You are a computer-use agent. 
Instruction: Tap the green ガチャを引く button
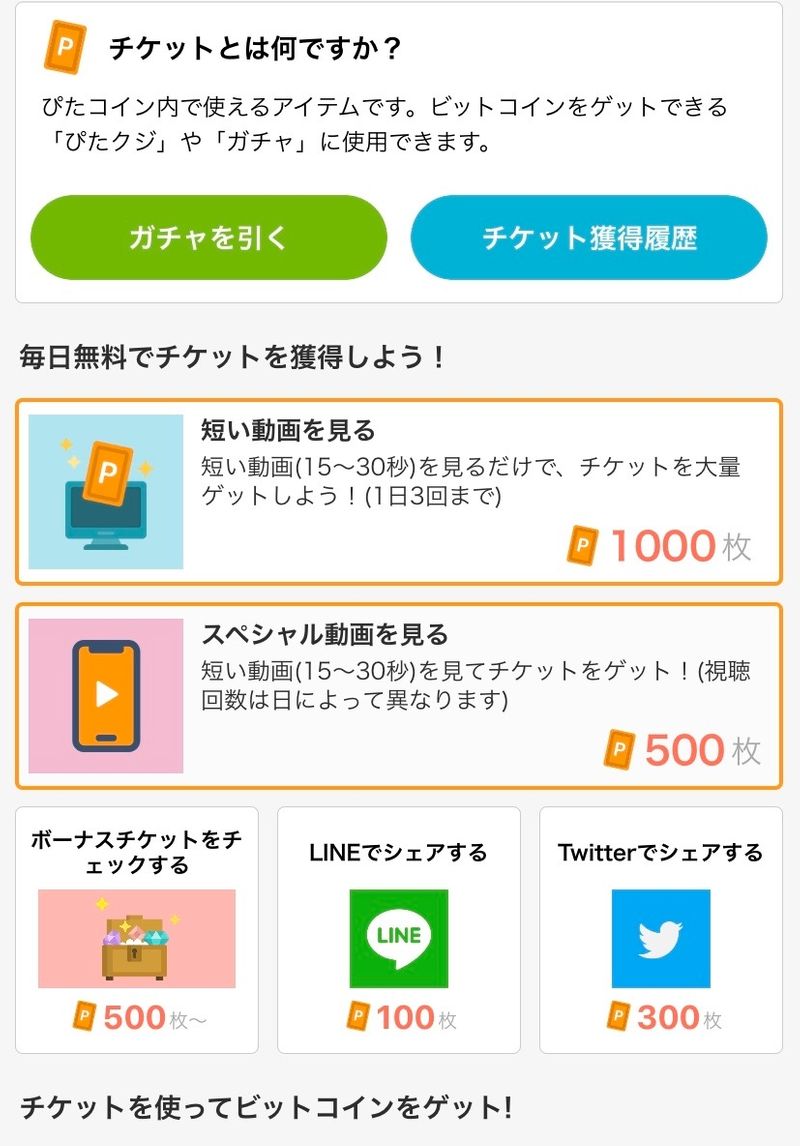(208, 237)
